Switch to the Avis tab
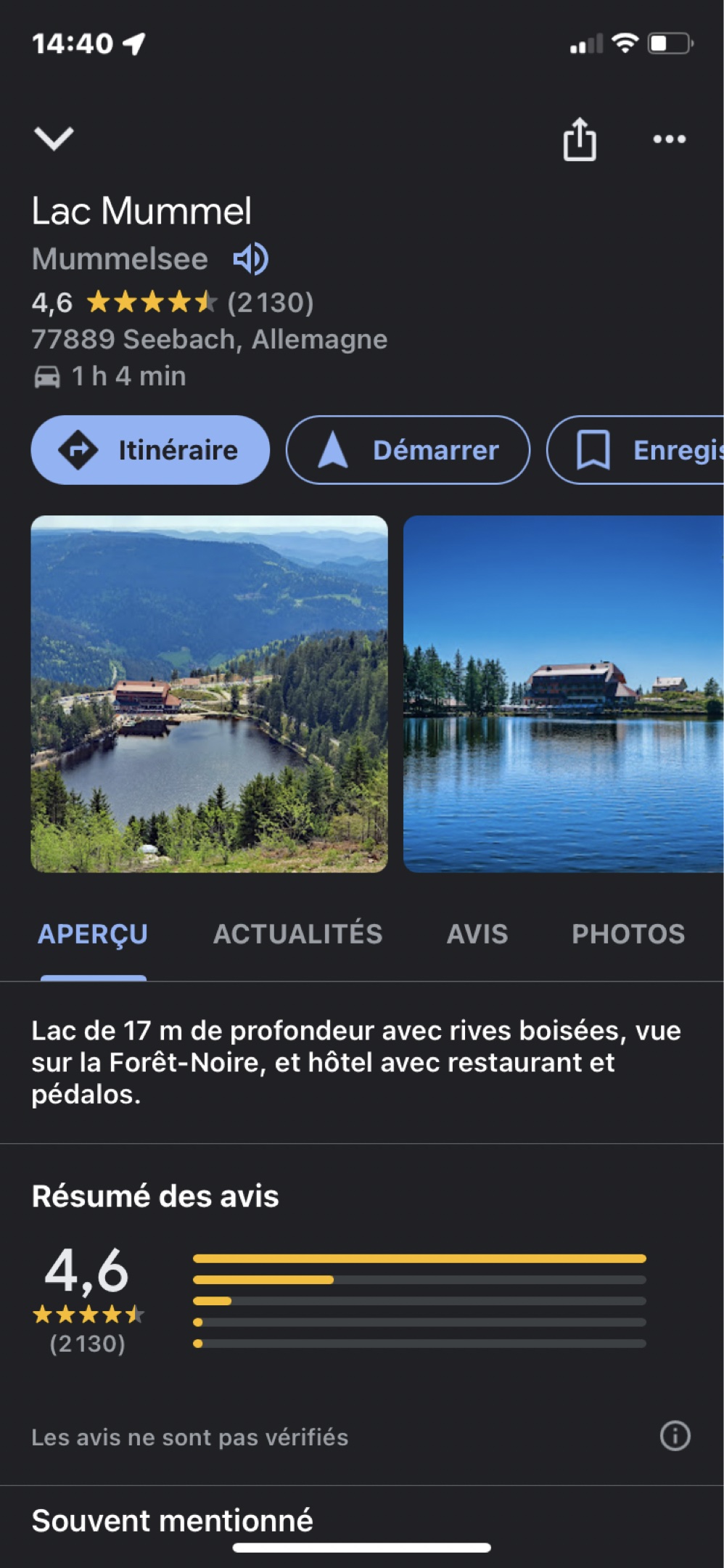 click(x=477, y=934)
